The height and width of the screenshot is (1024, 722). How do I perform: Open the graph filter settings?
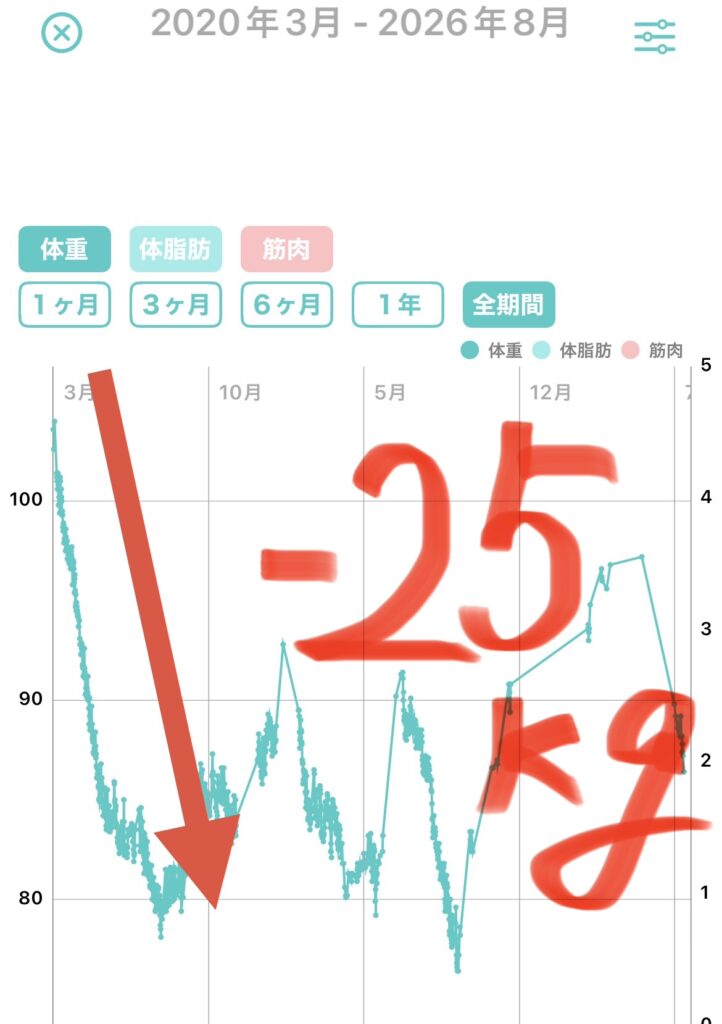click(655, 36)
